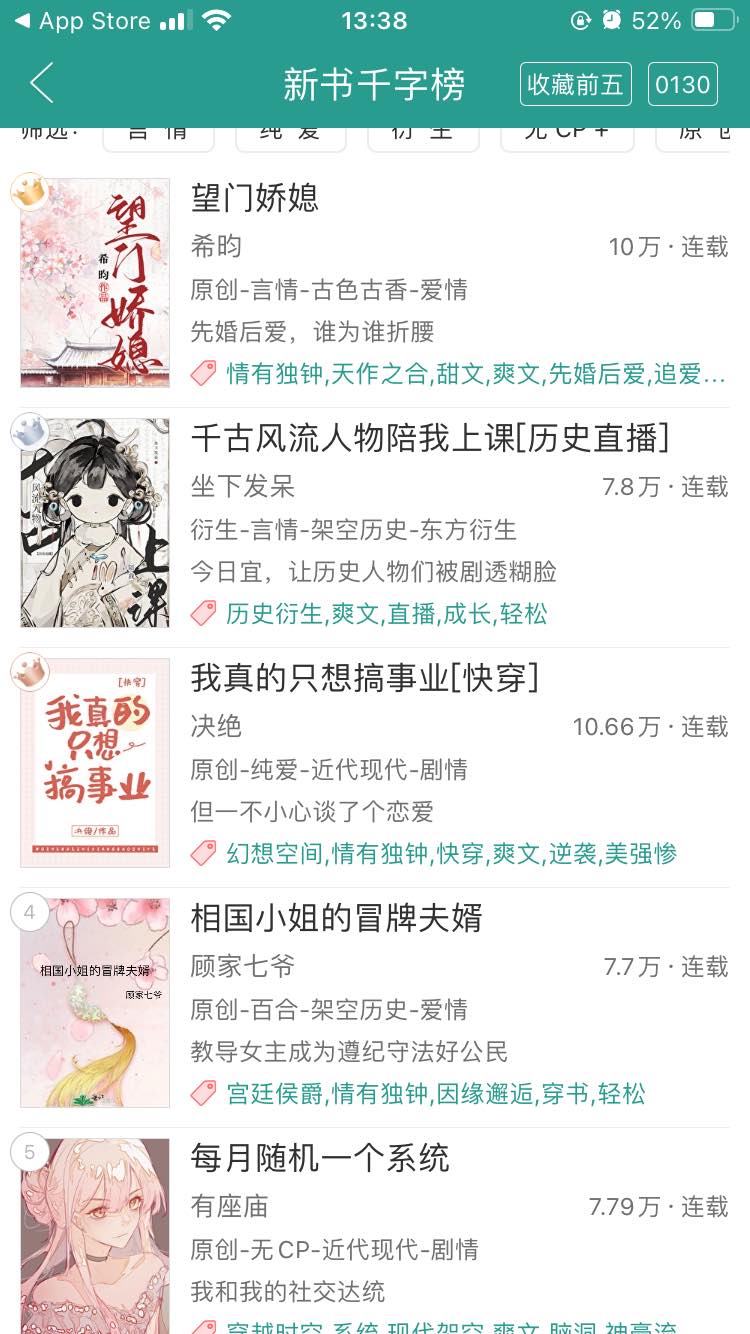This screenshot has width=750, height=1334.
Task: Open the novel 每月随机一个系统
Action: pyautogui.click(x=320, y=1158)
